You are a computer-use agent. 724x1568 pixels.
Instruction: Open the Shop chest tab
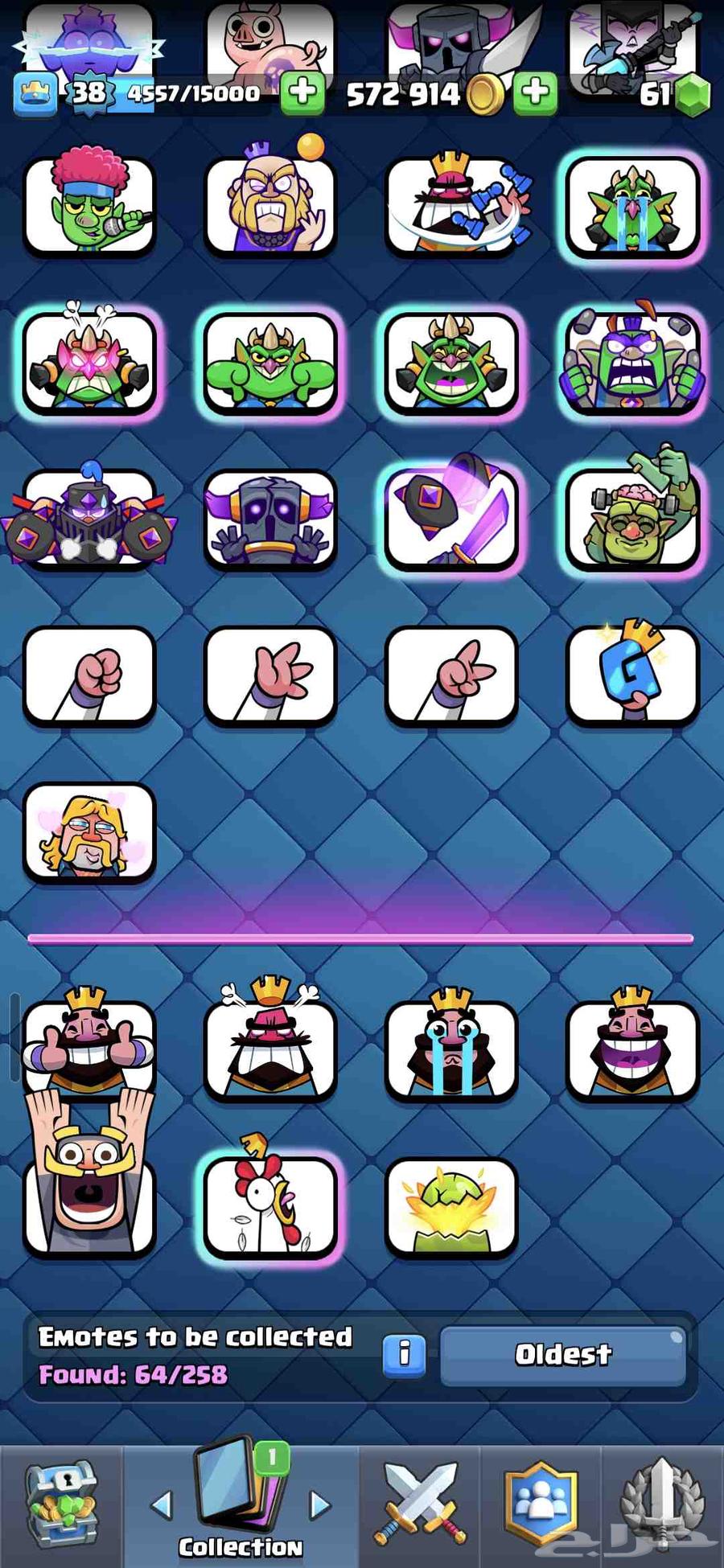62,1504
